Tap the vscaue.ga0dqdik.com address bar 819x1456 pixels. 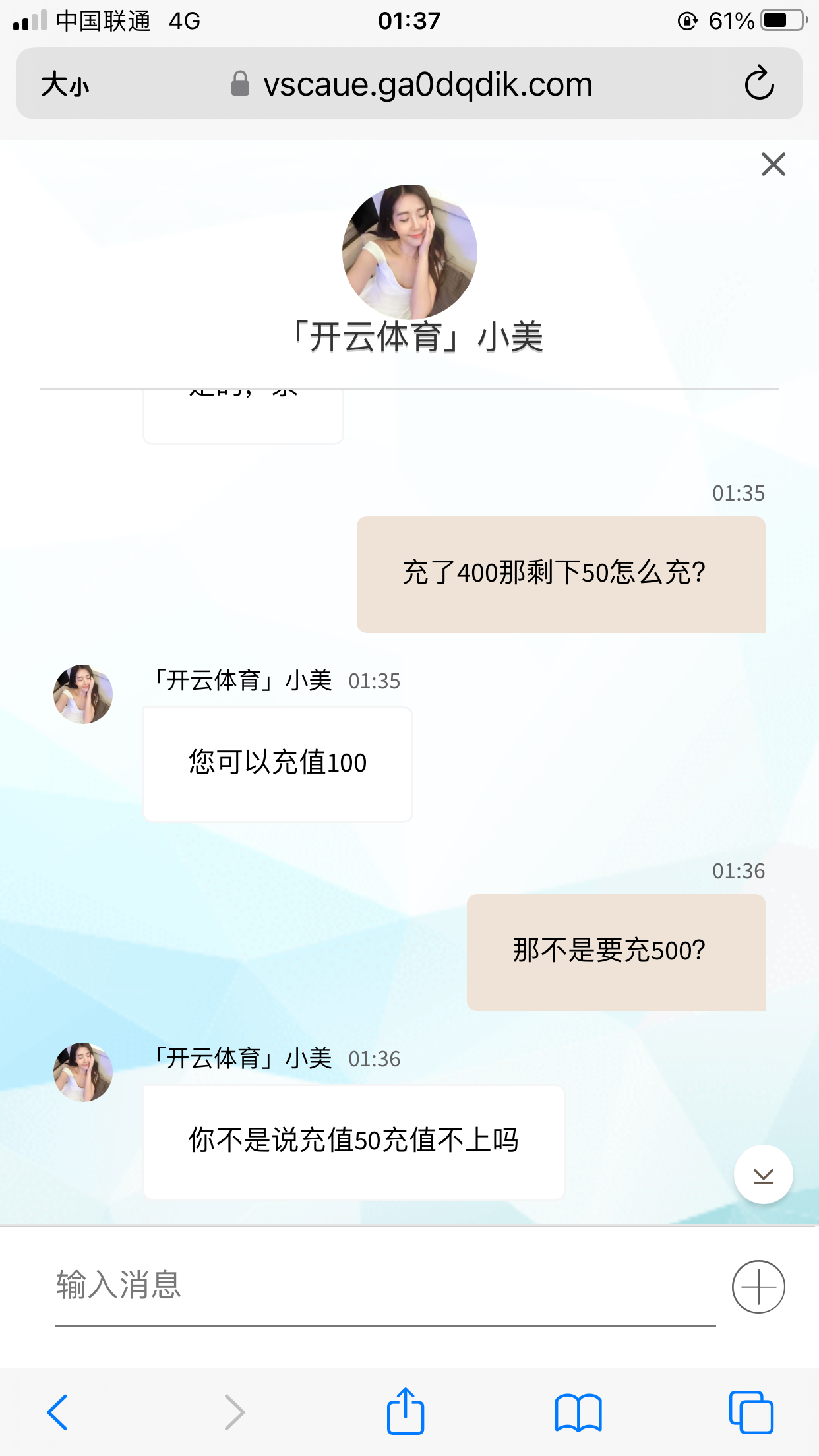pos(427,84)
